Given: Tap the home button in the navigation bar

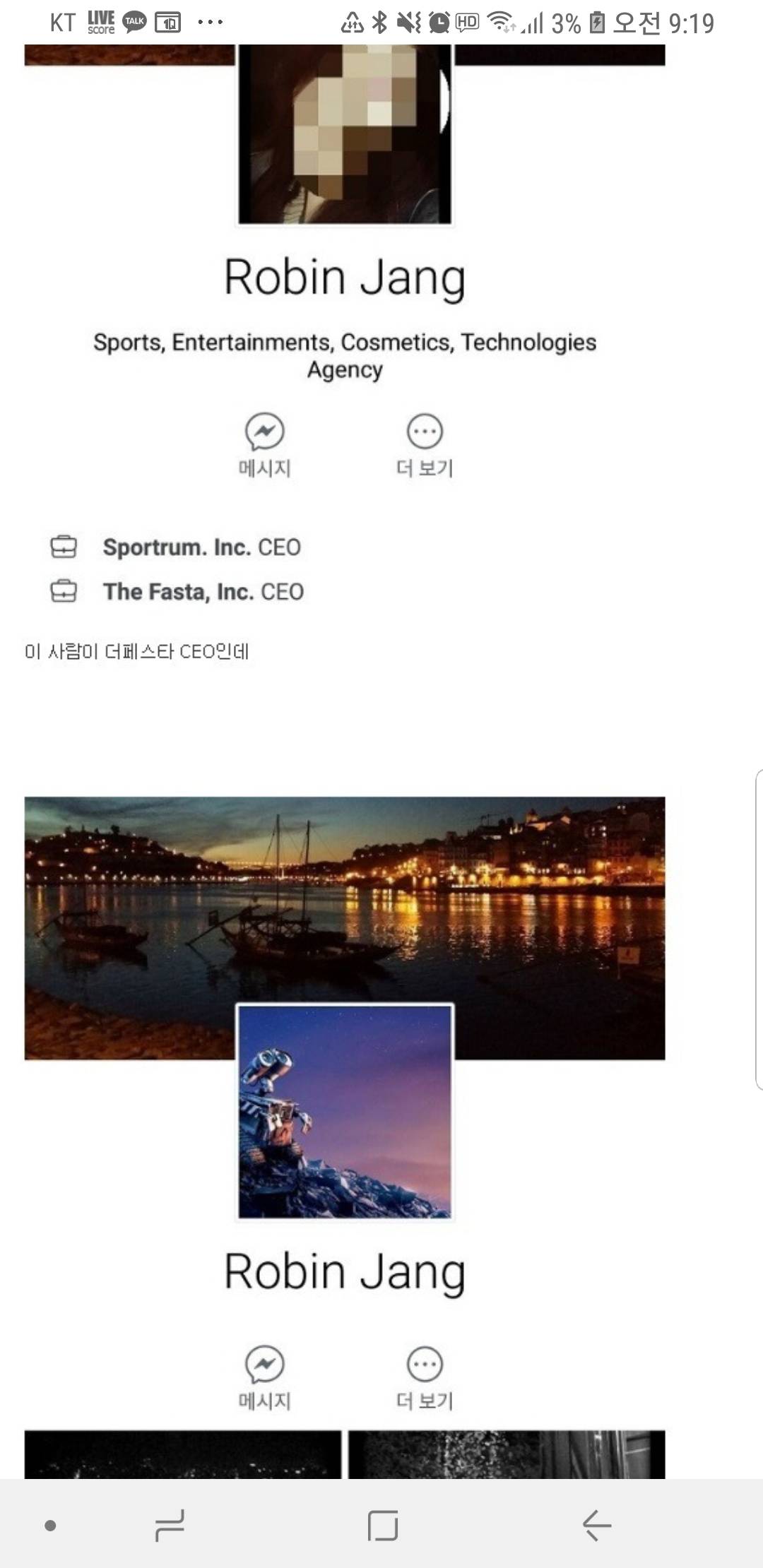Looking at the screenshot, I should point(382,1526).
